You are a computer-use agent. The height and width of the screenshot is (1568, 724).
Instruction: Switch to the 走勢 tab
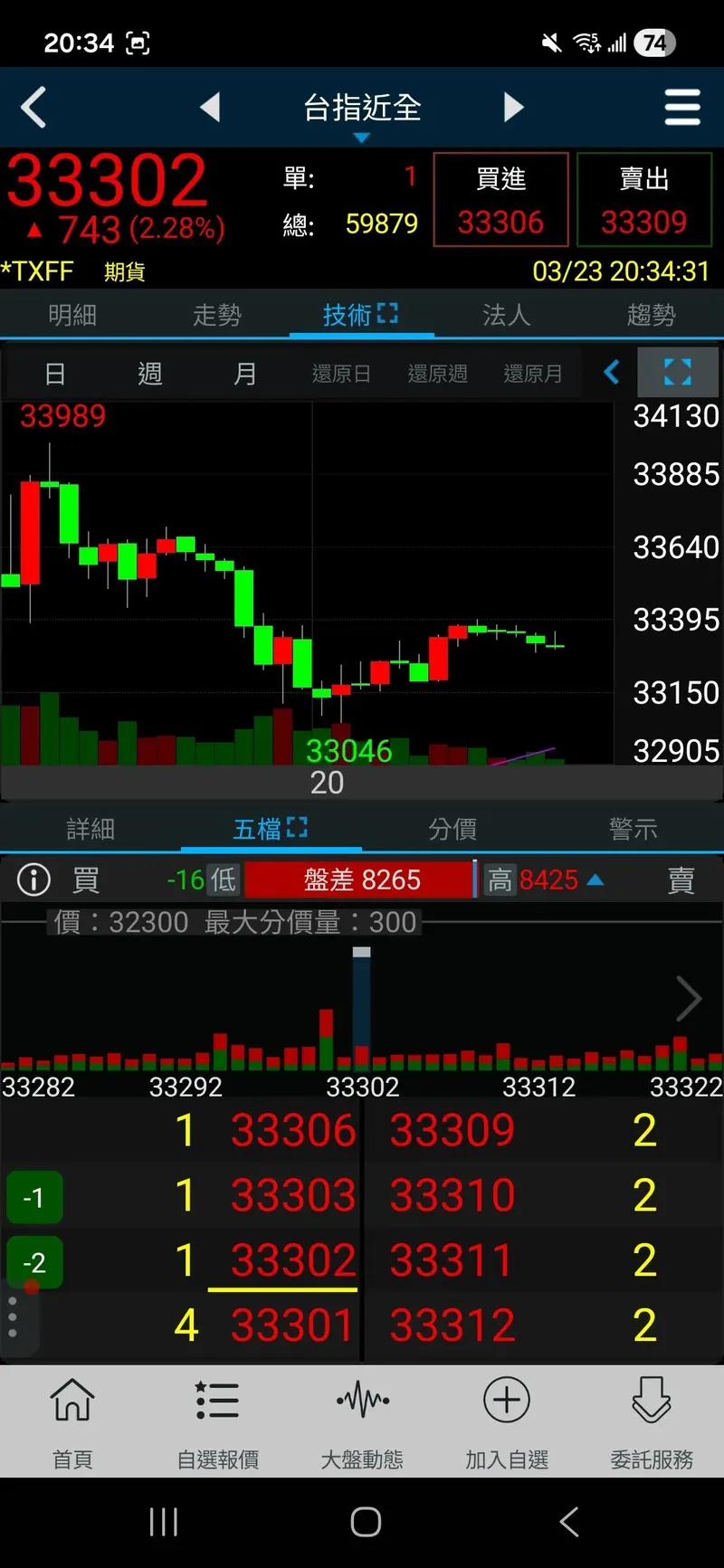(217, 315)
